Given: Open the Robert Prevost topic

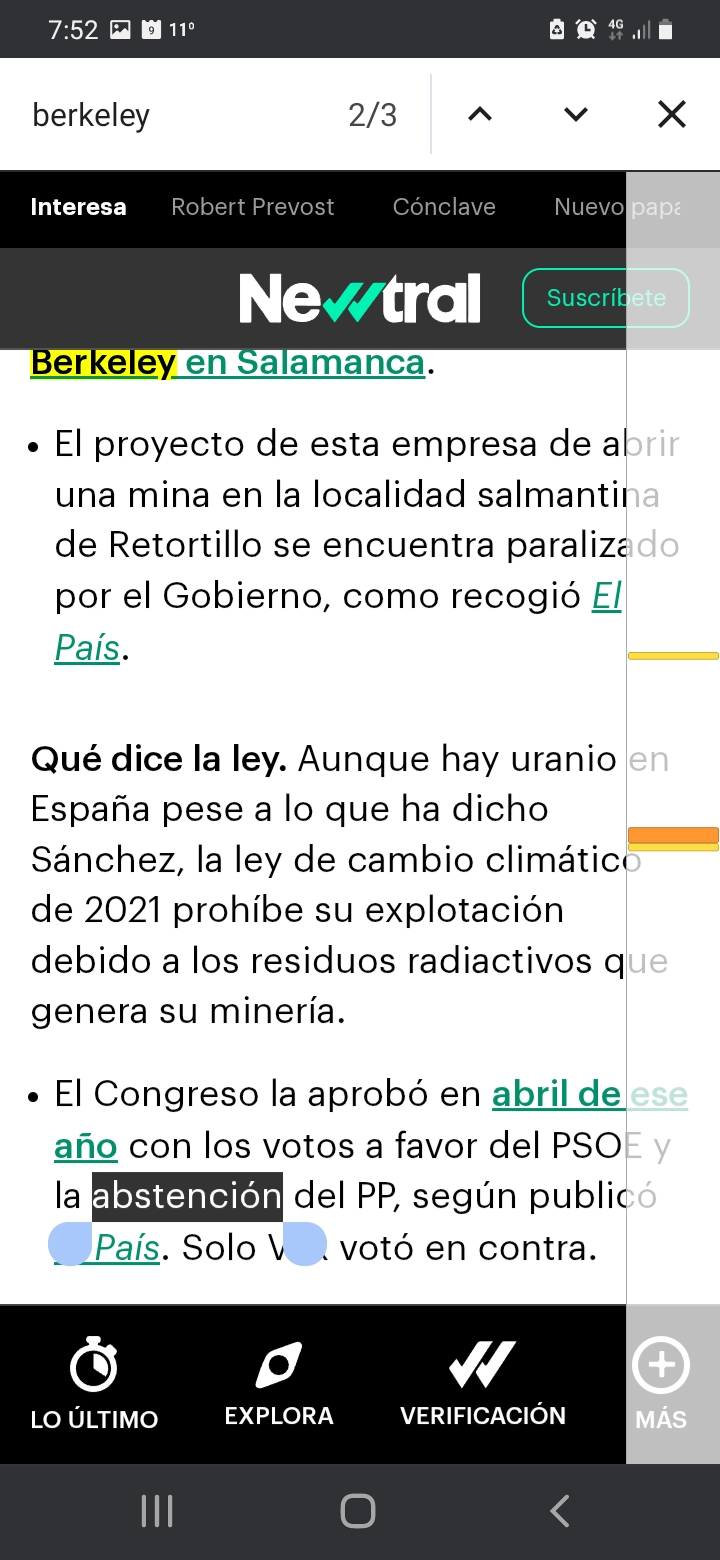Looking at the screenshot, I should [x=252, y=207].
